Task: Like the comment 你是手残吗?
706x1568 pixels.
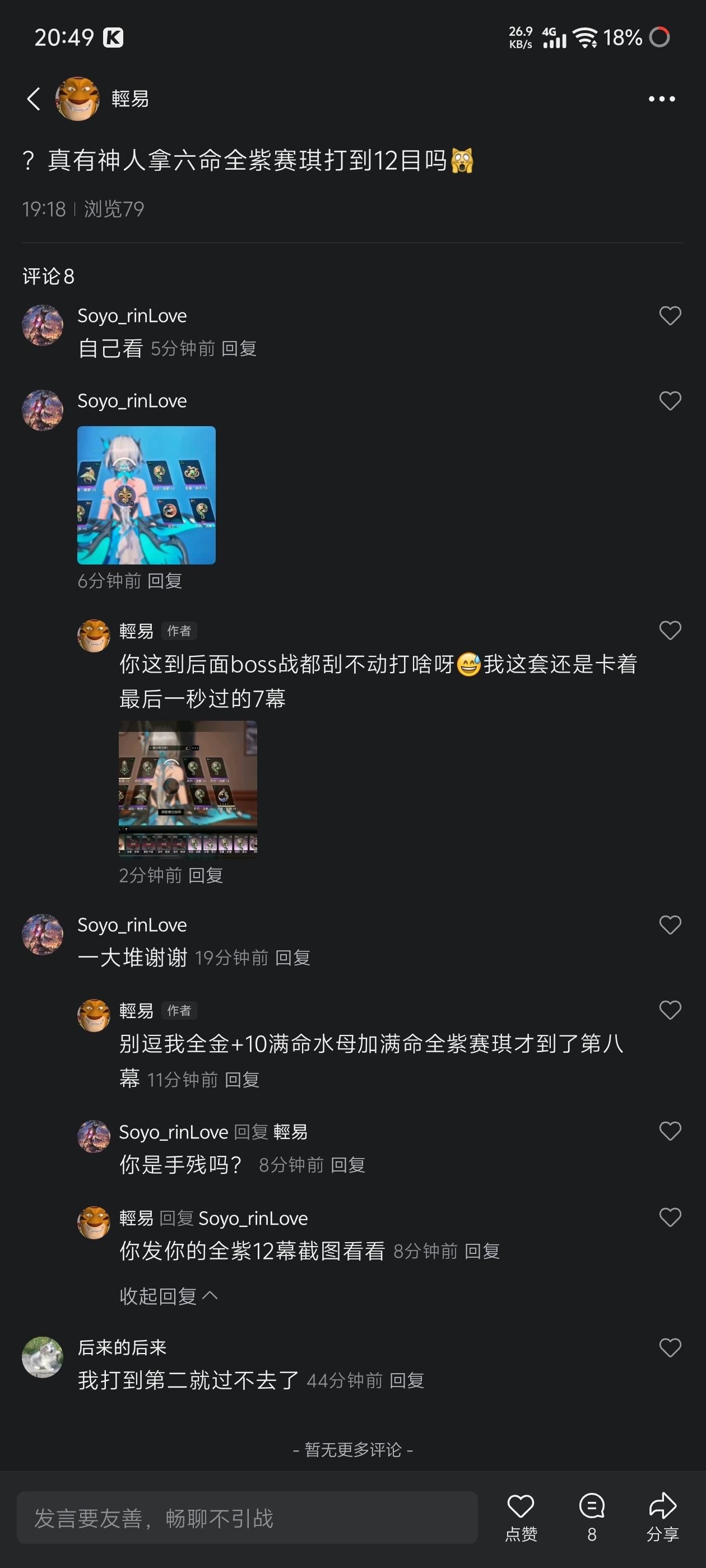Action: pos(670,1131)
